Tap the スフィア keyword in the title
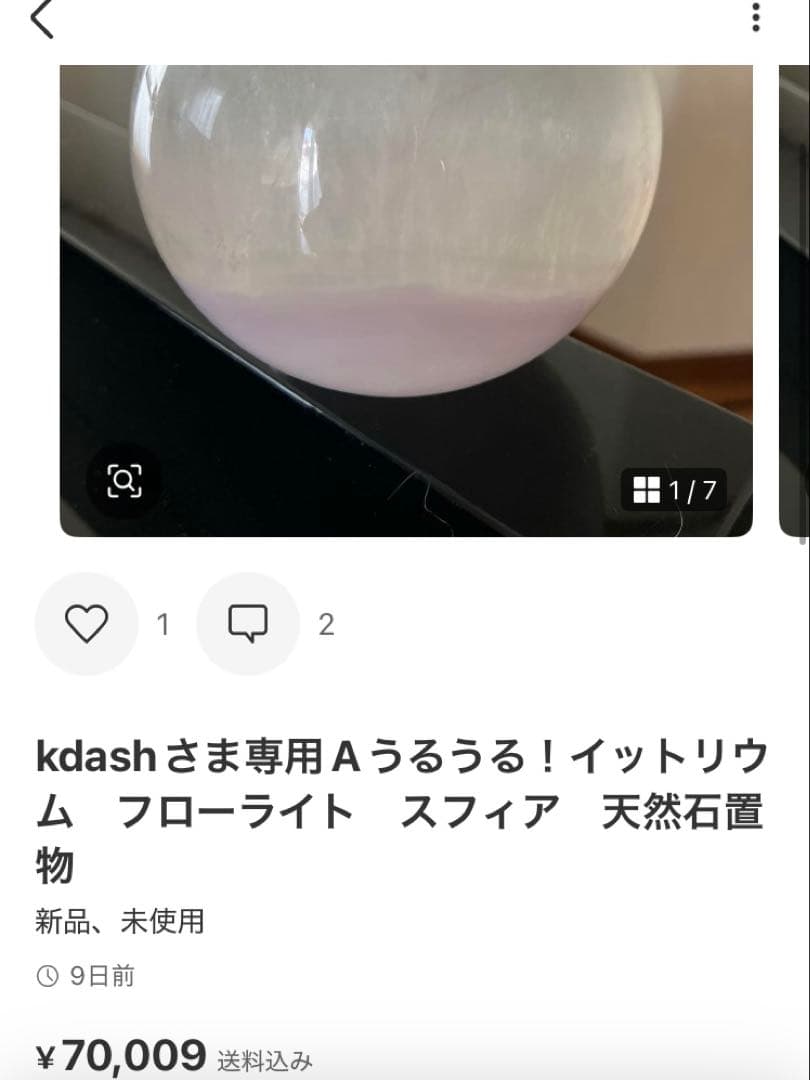This screenshot has width=810, height=1080. point(480,815)
